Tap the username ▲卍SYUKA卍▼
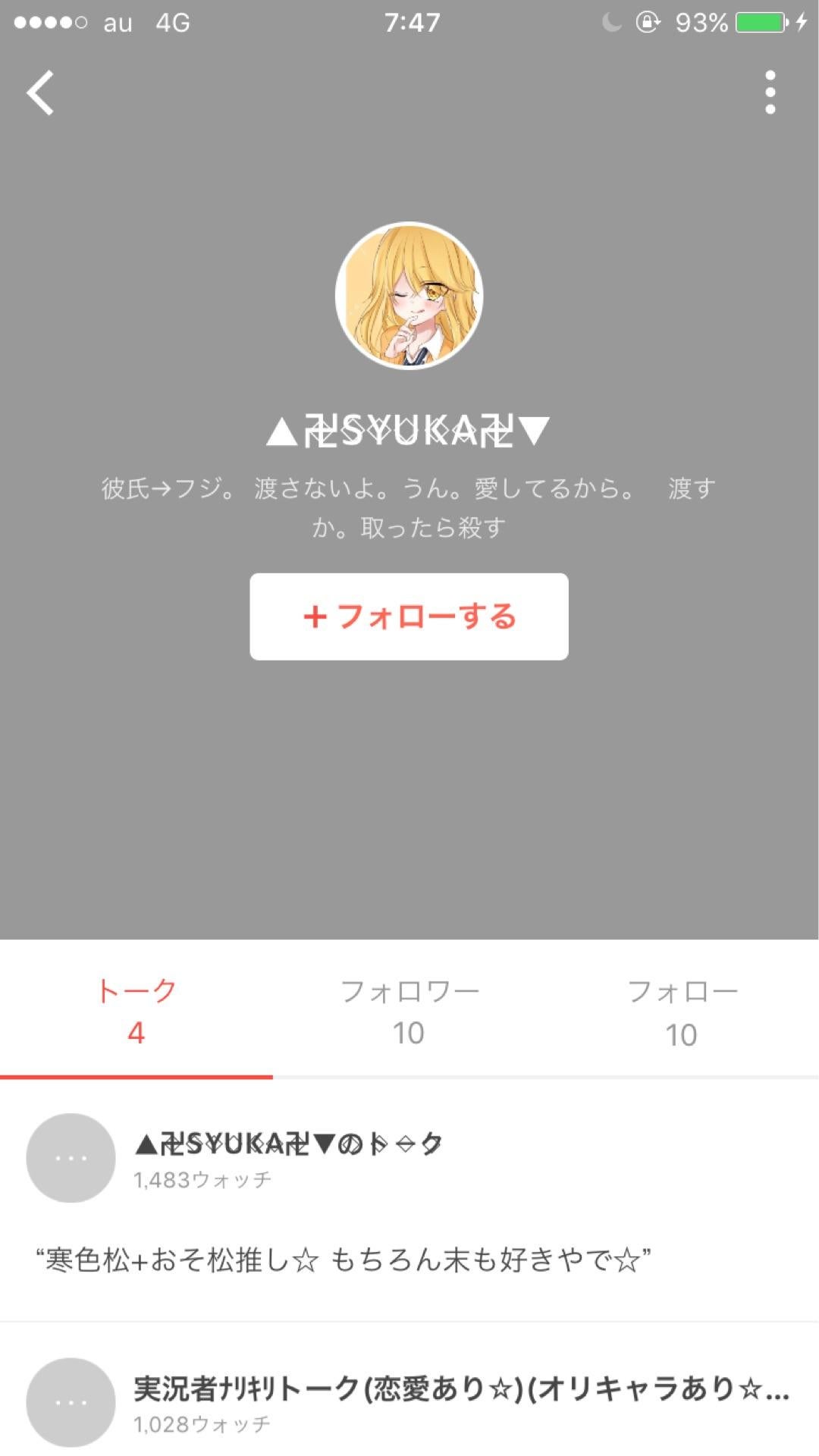The height and width of the screenshot is (1456, 819). (409, 429)
